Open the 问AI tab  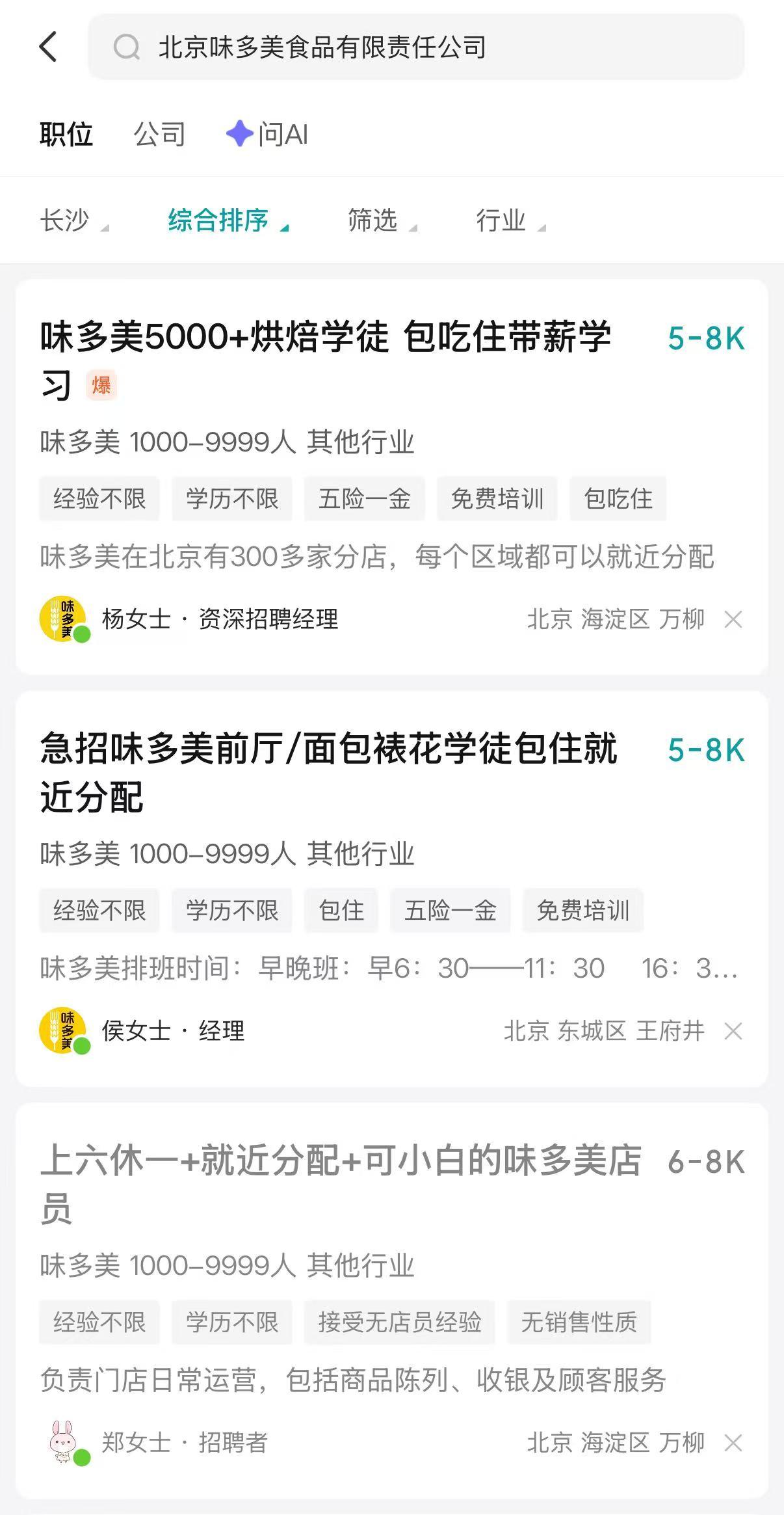pyautogui.click(x=267, y=135)
